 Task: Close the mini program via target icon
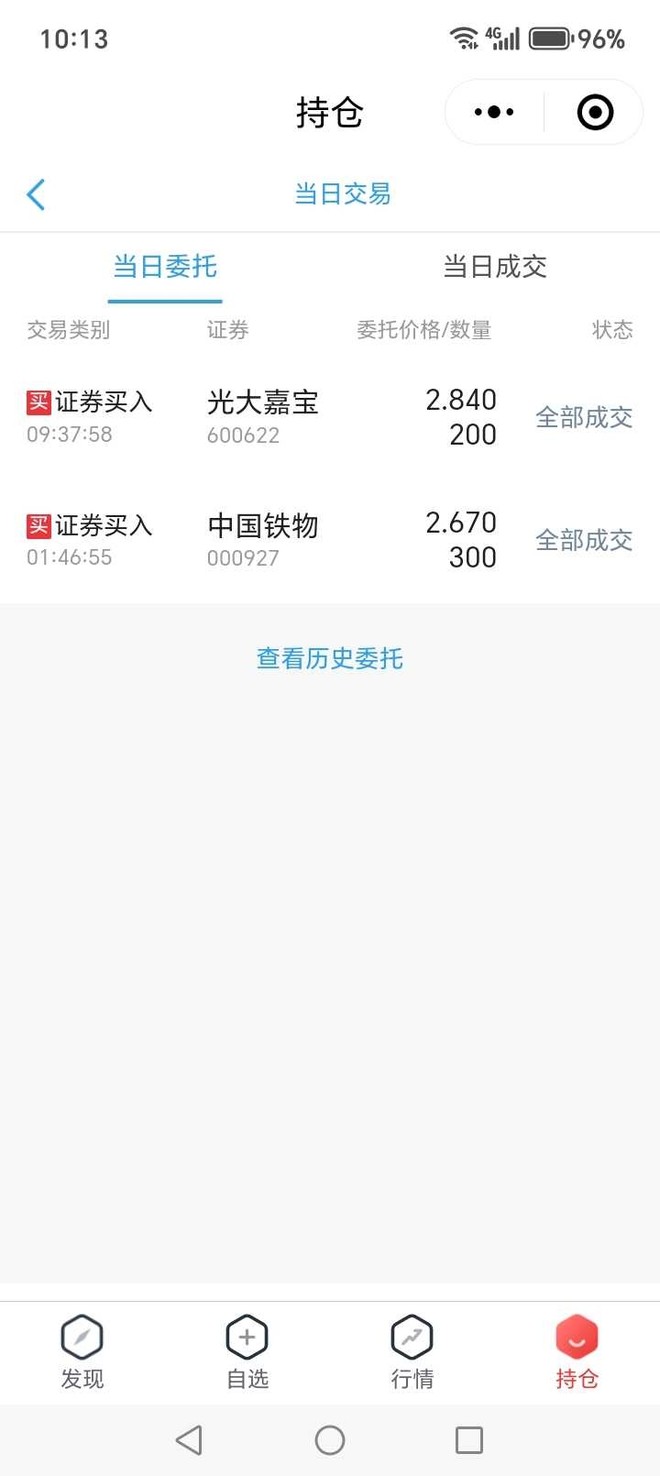595,113
